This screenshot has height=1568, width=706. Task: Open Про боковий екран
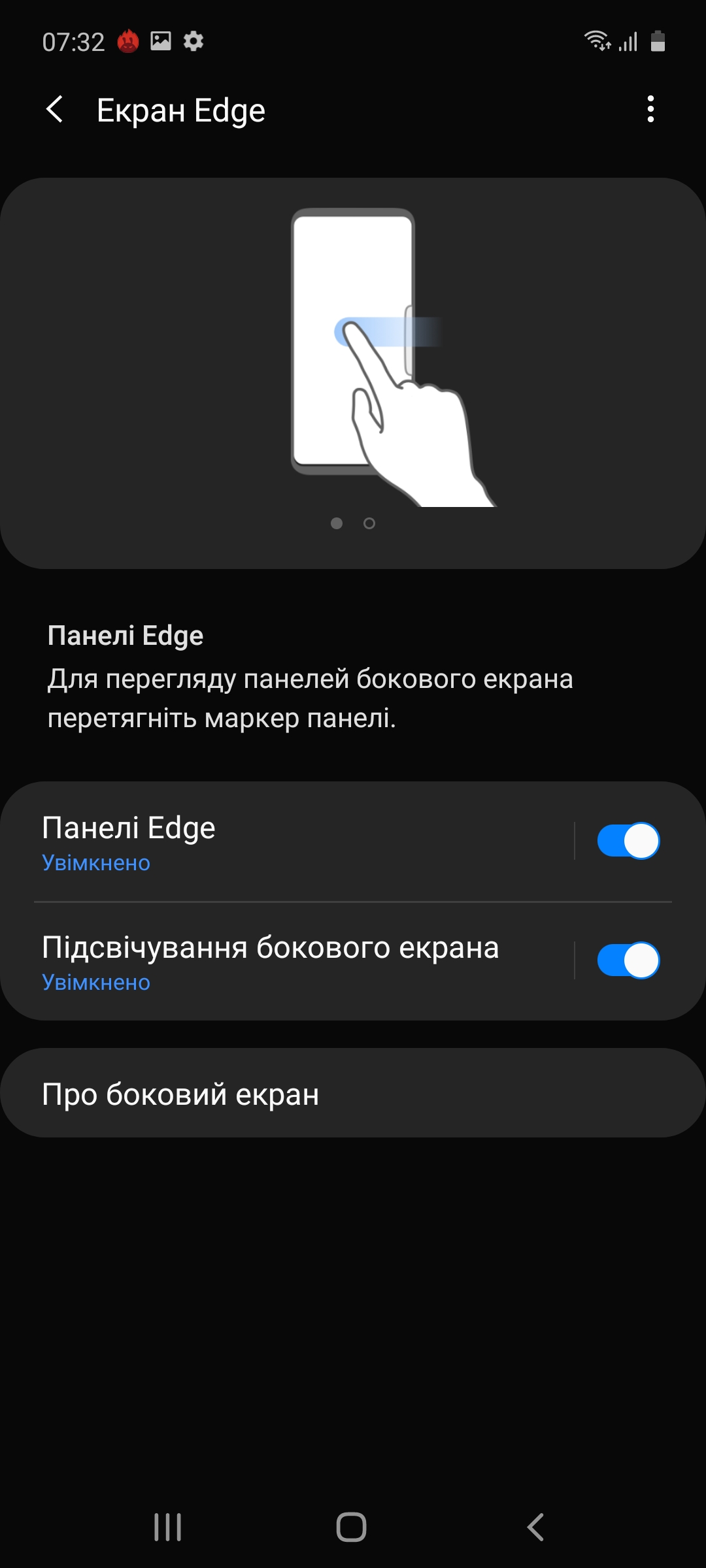(x=353, y=1092)
